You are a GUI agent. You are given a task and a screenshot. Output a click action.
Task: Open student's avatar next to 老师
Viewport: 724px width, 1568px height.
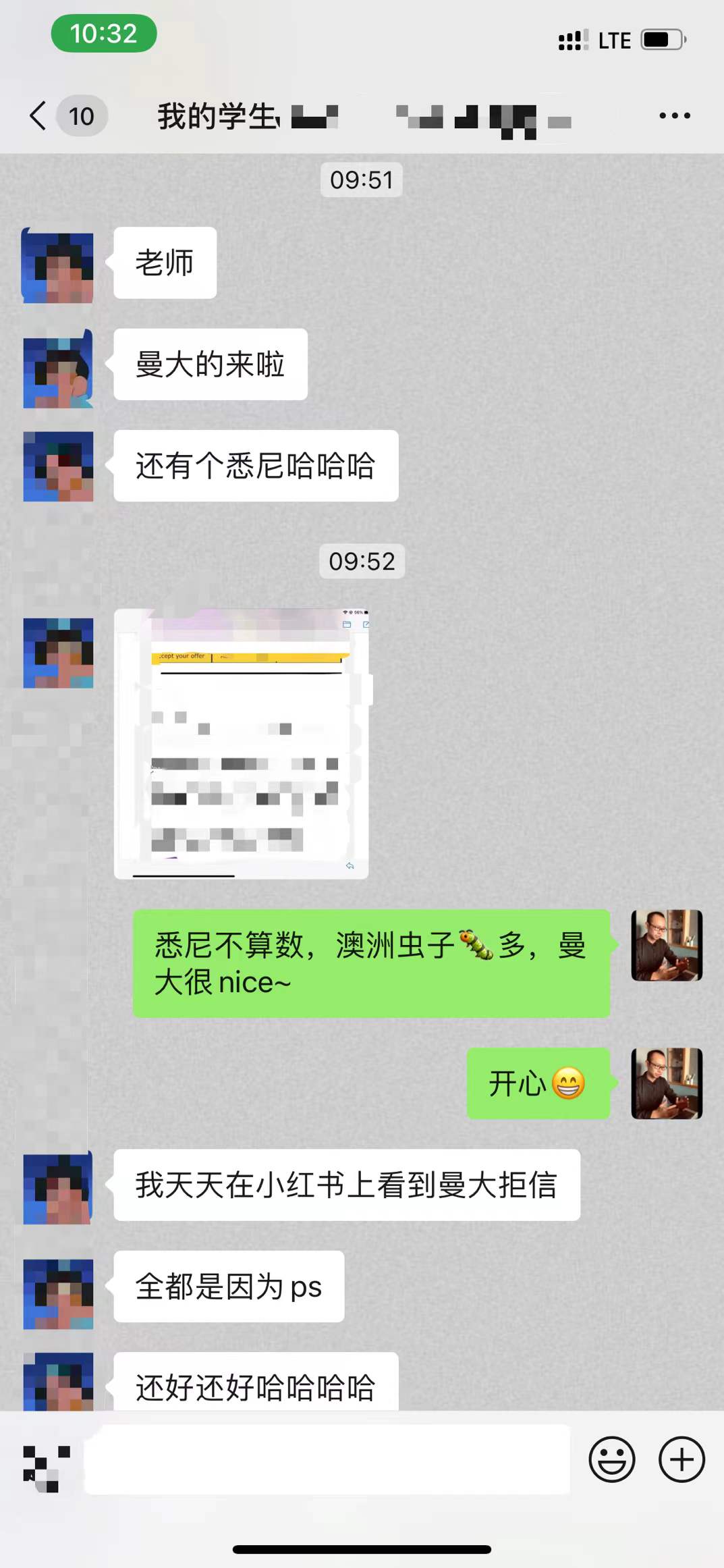pyautogui.click(x=58, y=265)
